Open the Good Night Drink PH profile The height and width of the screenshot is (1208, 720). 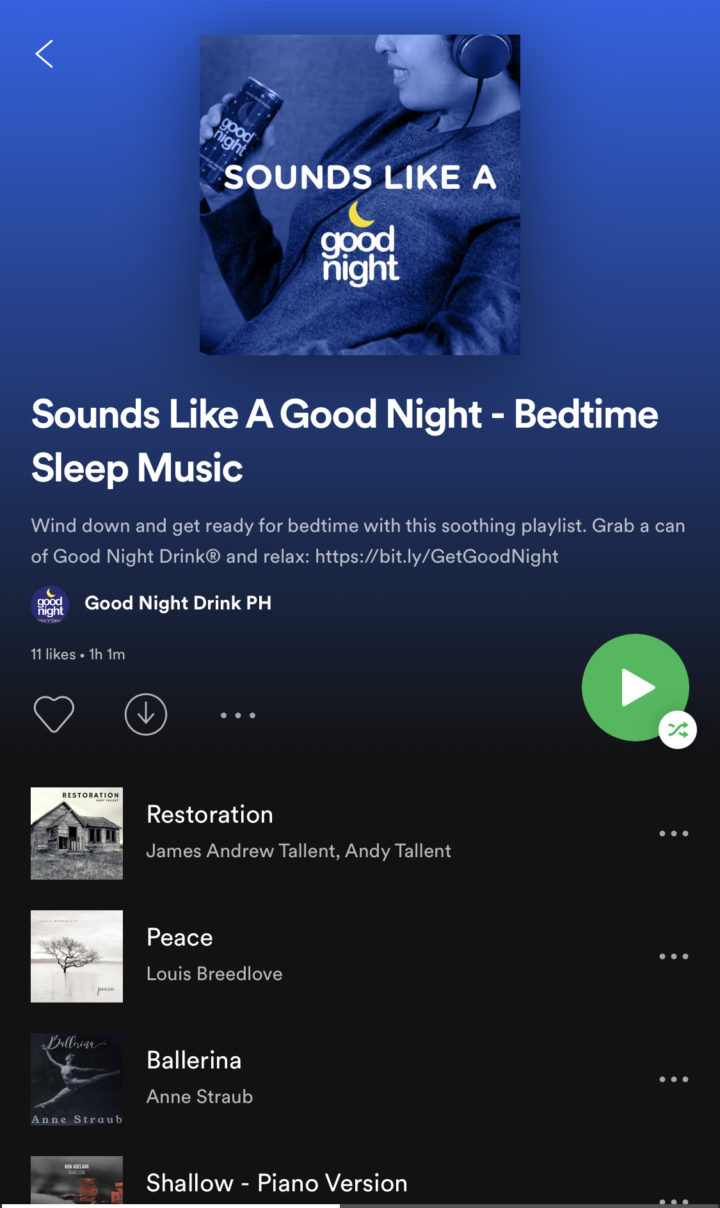coord(177,603)
